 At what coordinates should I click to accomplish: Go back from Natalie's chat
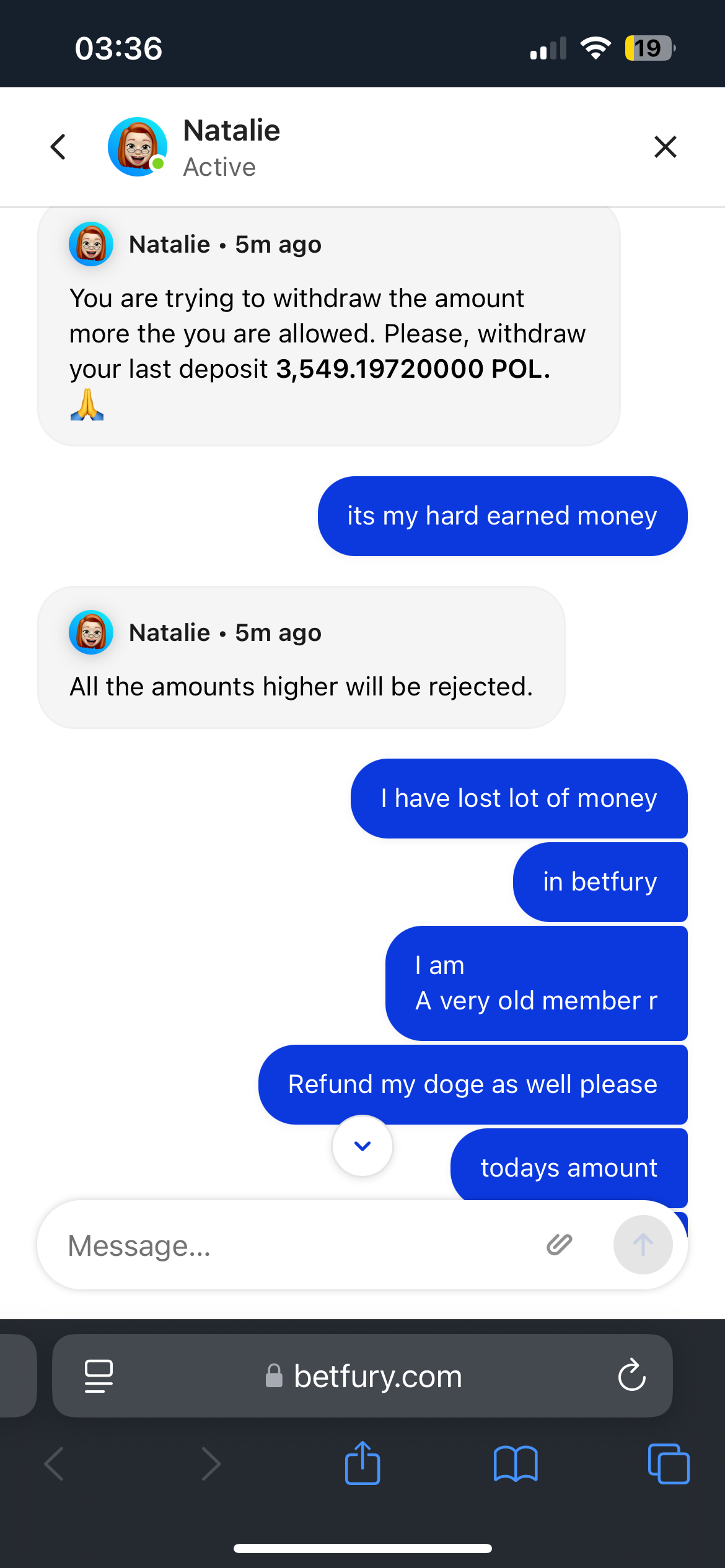58,147
